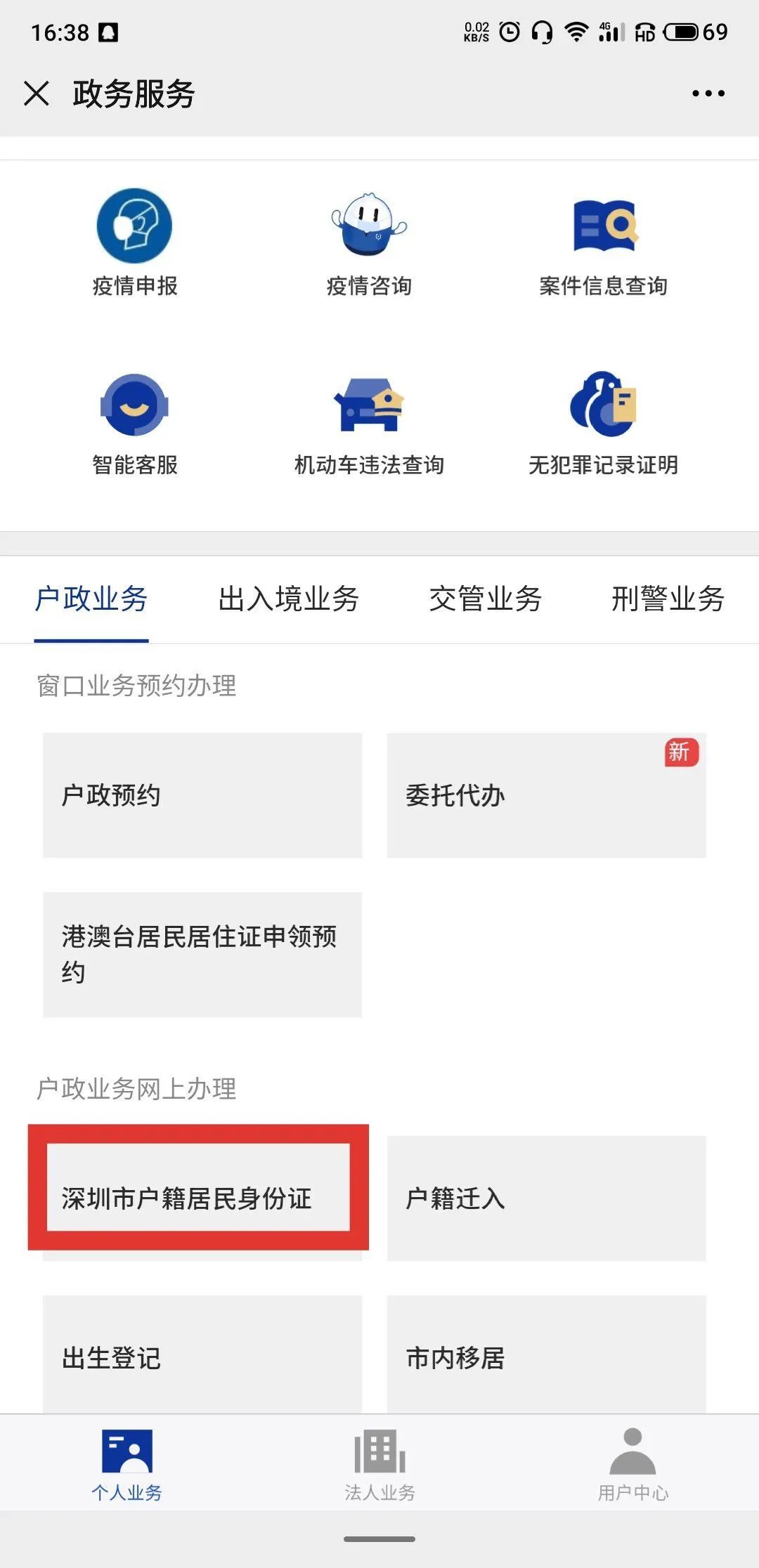Open 港澳台居民居住证申领预约
This screenshot has width=759, height=1568.
[202, 954]
